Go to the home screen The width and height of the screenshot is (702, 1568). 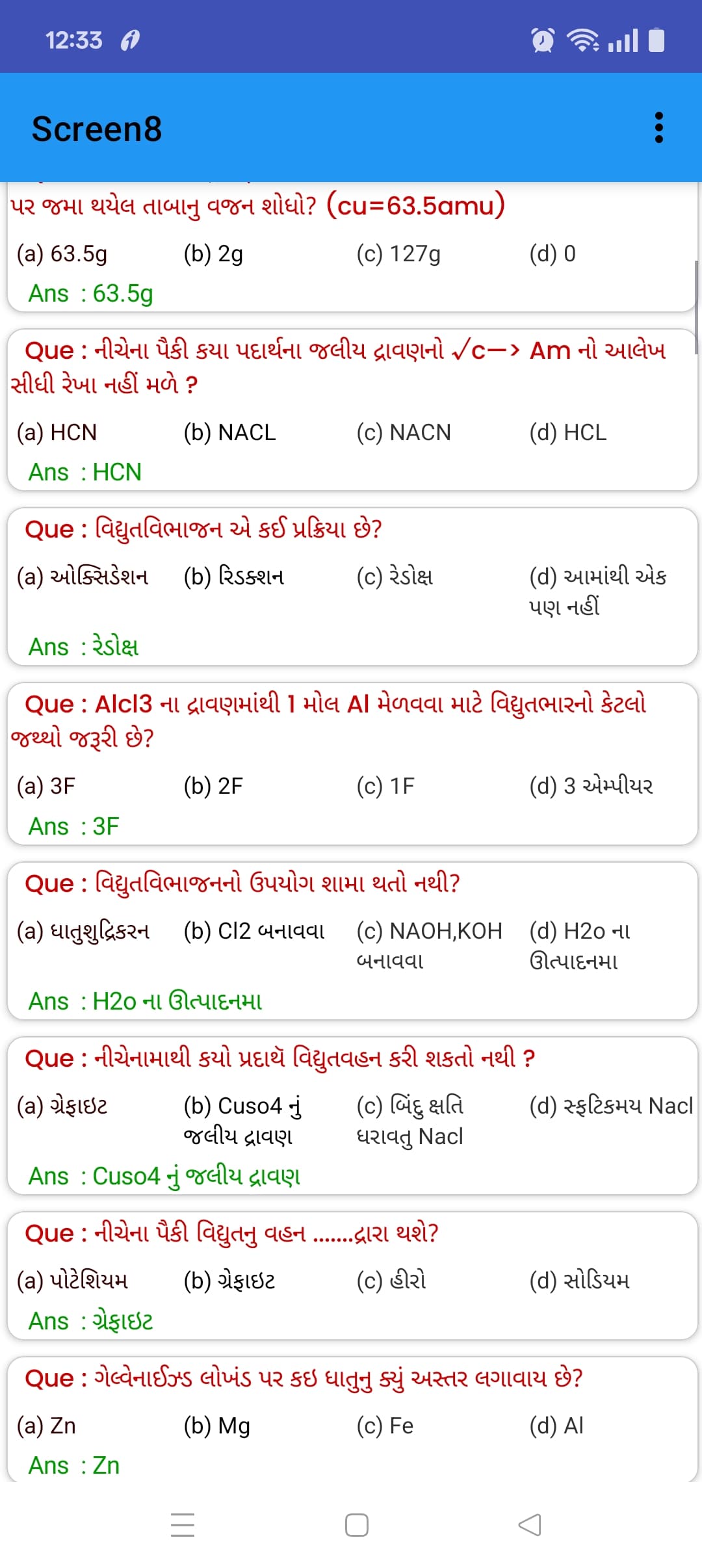coord(356,1524)
